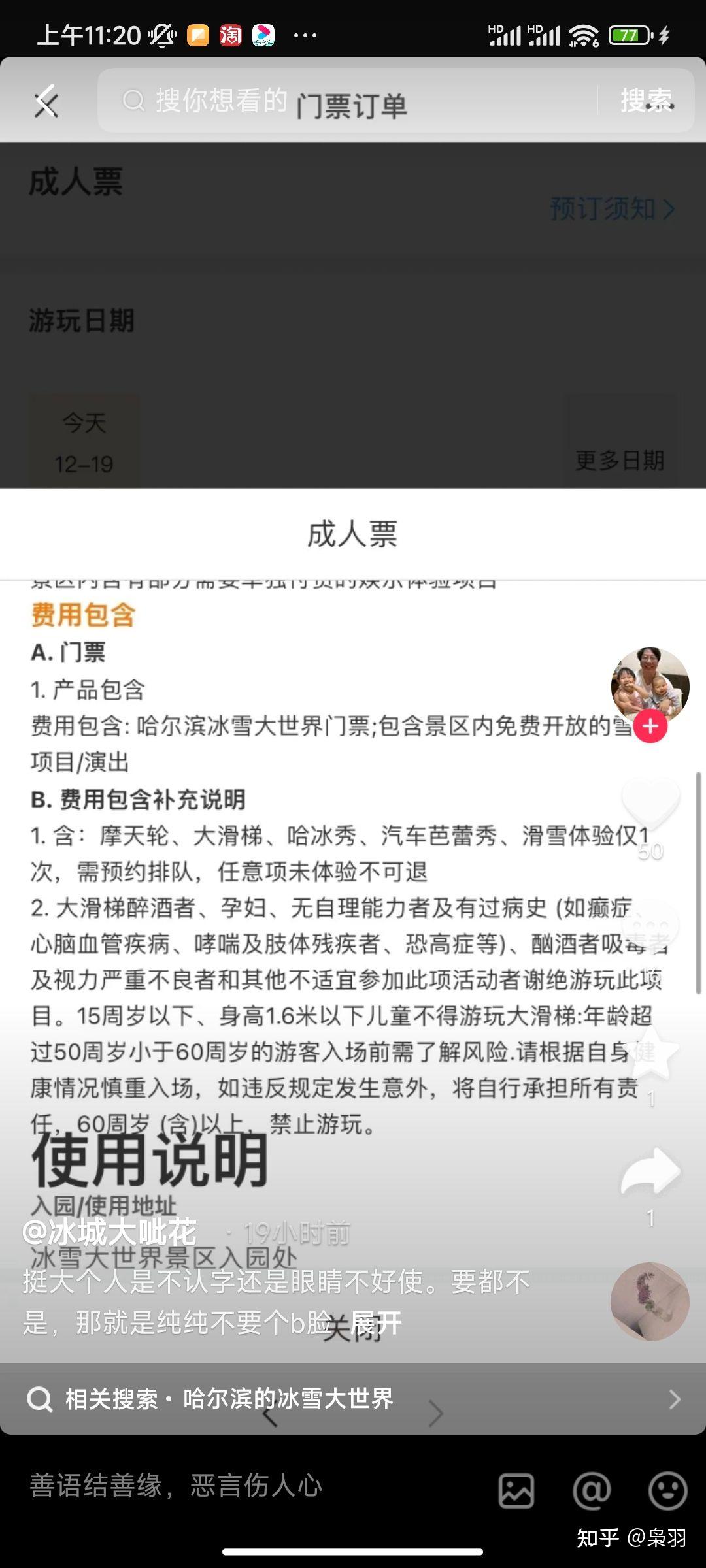The height and width of the screenshot is (1568, 706).
Task: Go back using the top-left arrow
Action: pyautogui.click(x=46, y=102)
